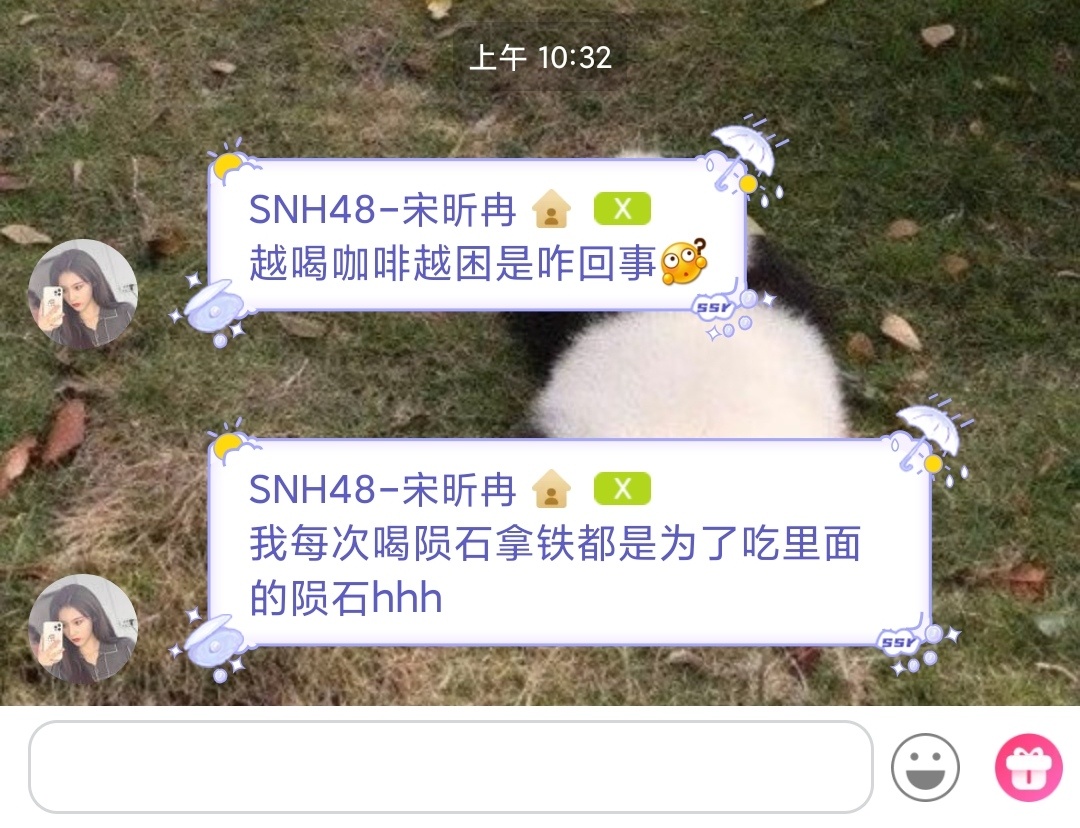The width and height of the screenshot is (1080, 828).
Task: Tap the message text input field
Action: 450,767
